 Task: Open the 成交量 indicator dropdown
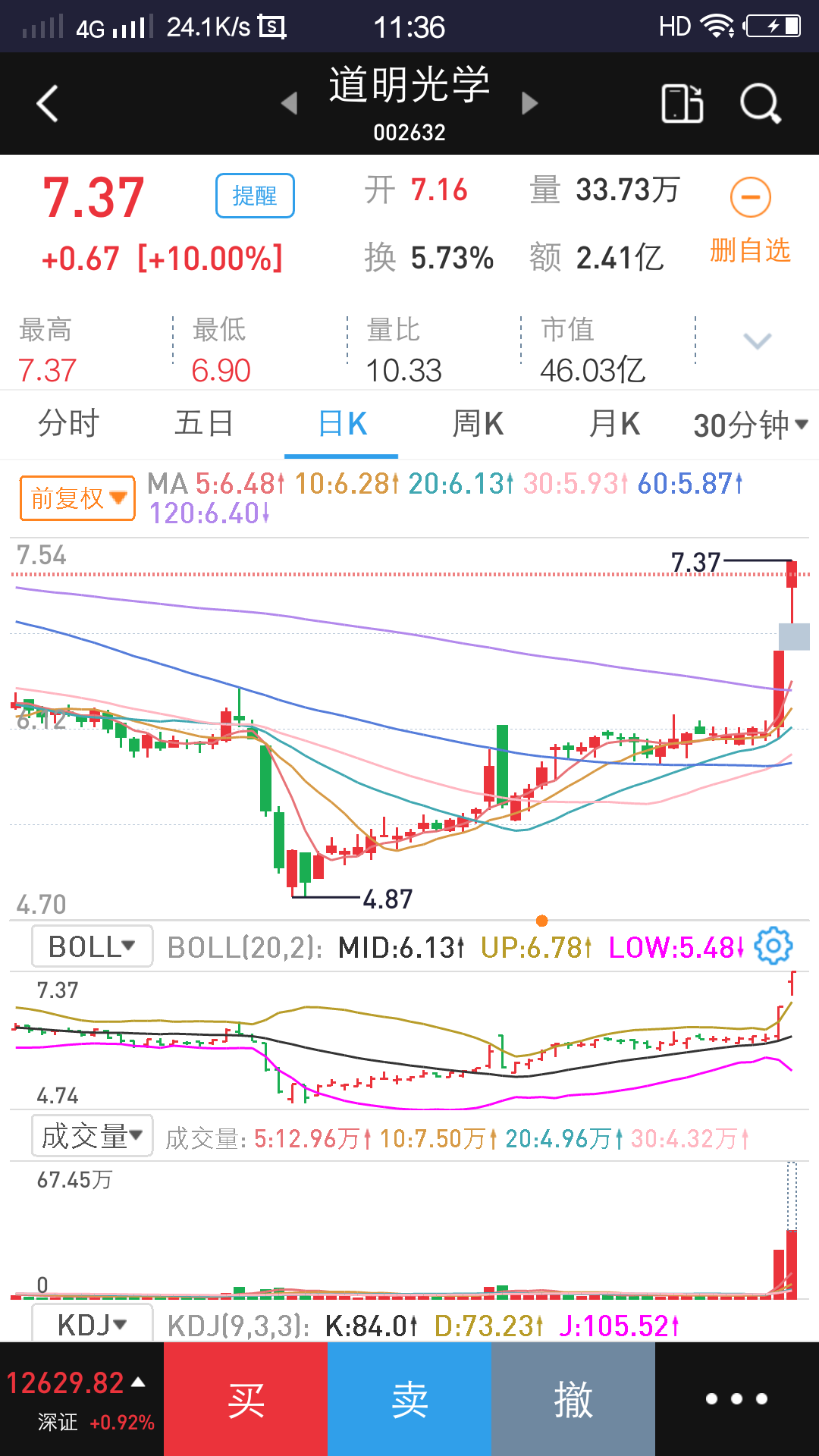92,1136
